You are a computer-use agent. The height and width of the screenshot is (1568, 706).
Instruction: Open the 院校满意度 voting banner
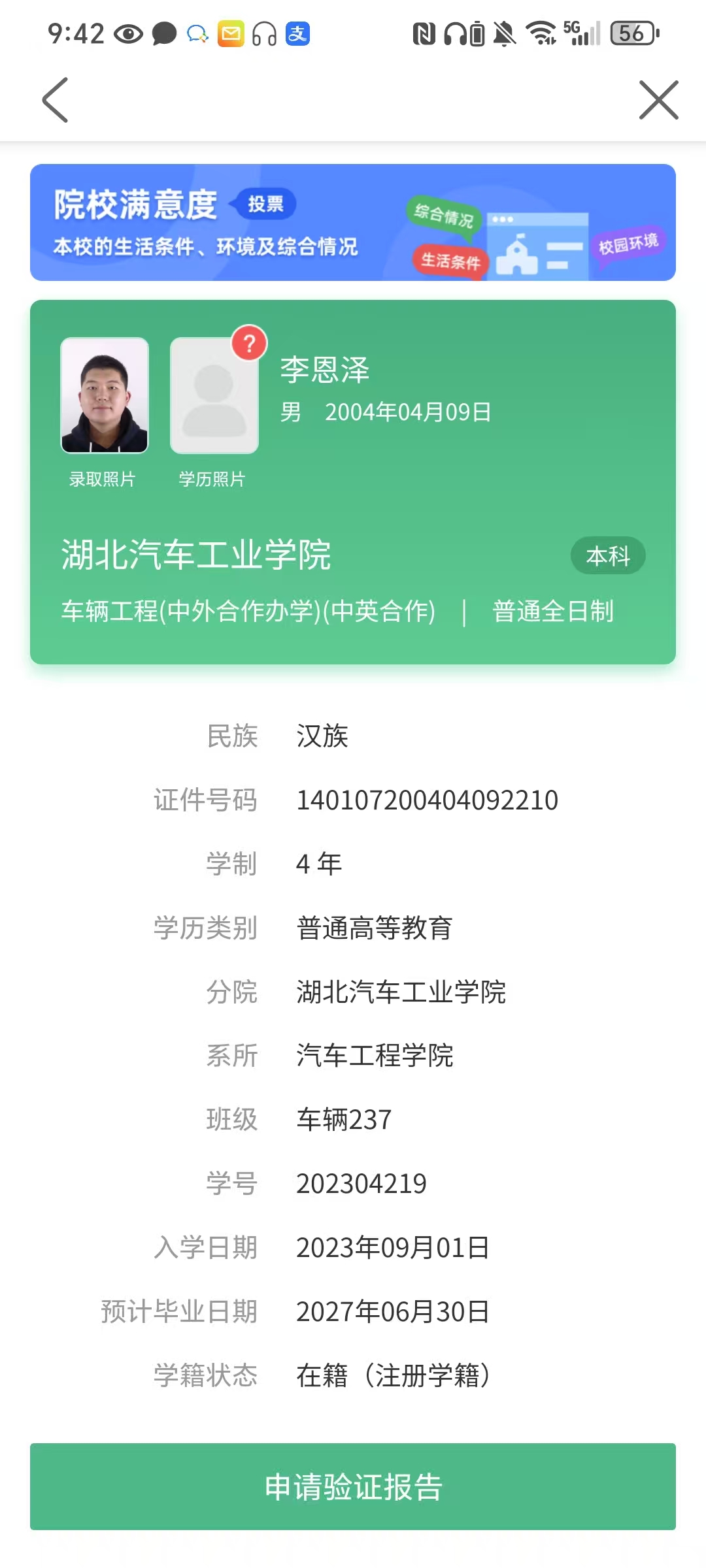pos(353,223)
